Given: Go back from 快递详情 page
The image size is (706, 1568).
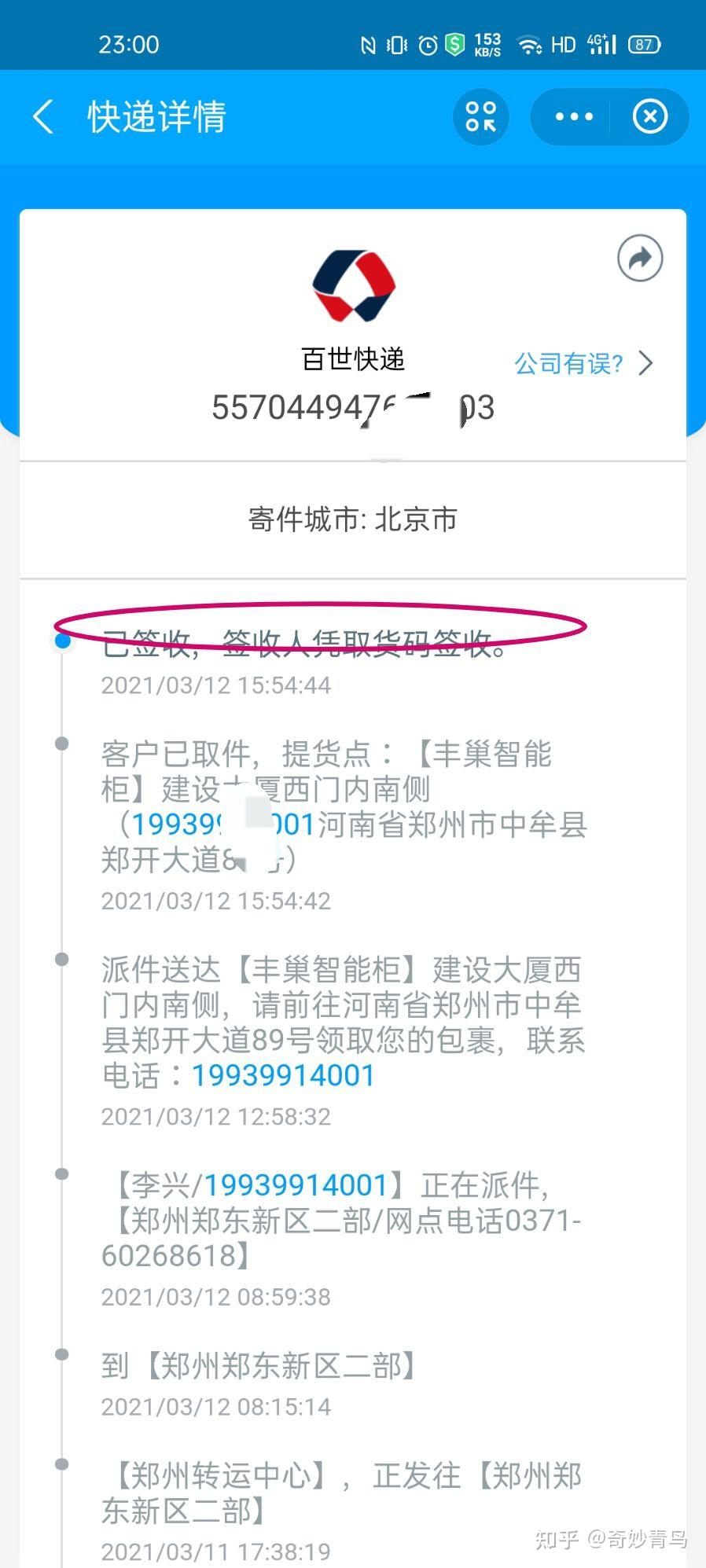Looking at the screenshot, I should click(x=44, y=117).
